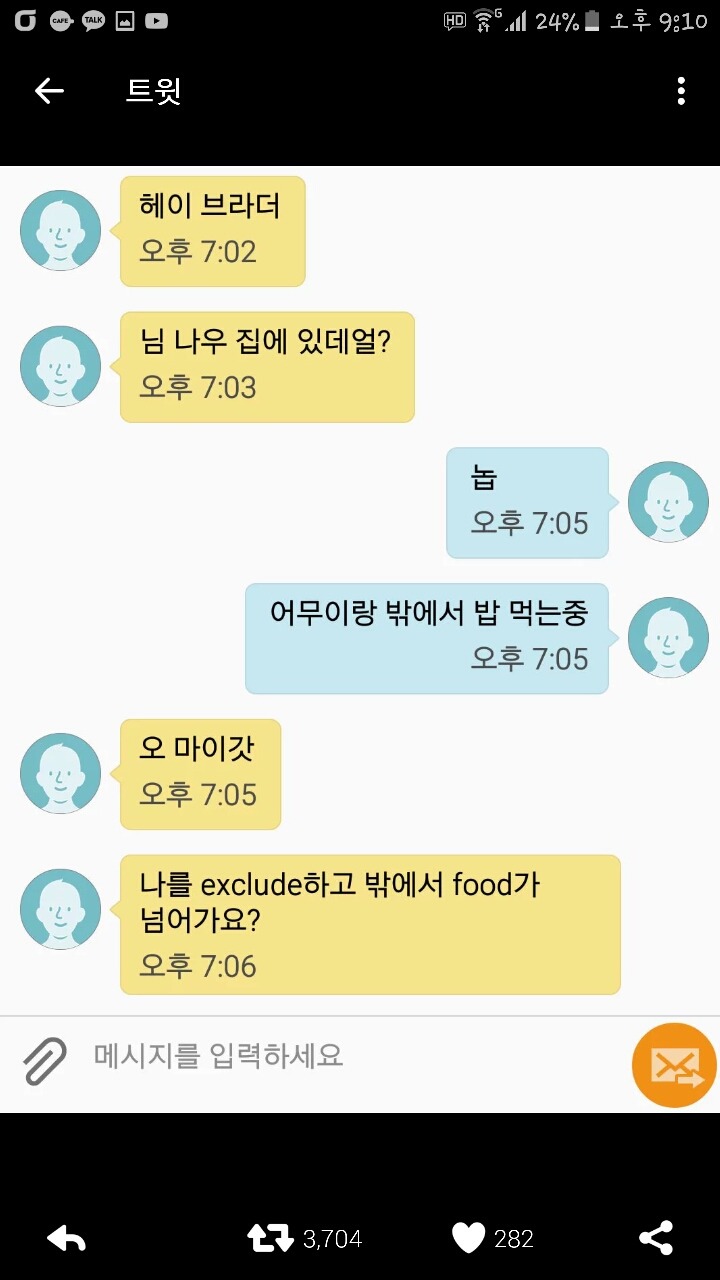This screenshot has width=720, height=1280.
Task: Tap the share icon at the bottom bar
Action: point(657,1237)
